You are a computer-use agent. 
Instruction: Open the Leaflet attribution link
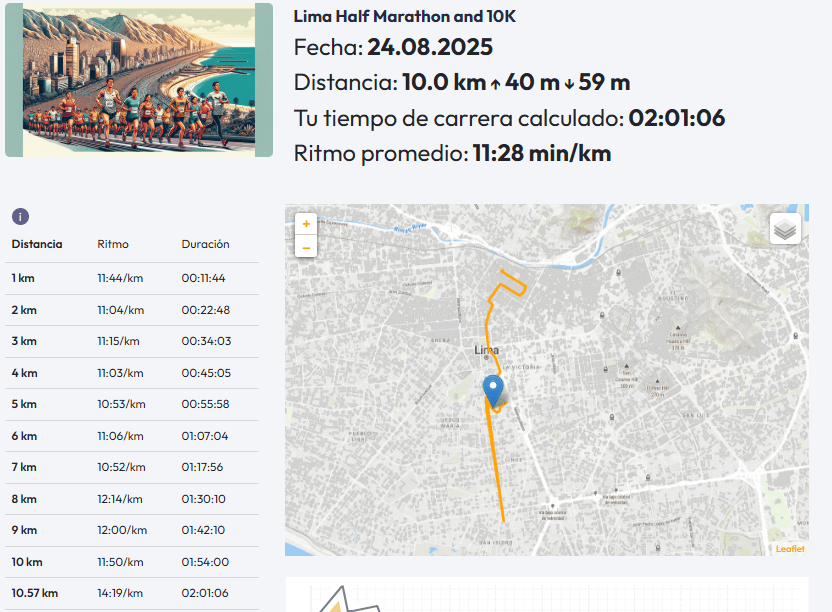tap(789, 549)
